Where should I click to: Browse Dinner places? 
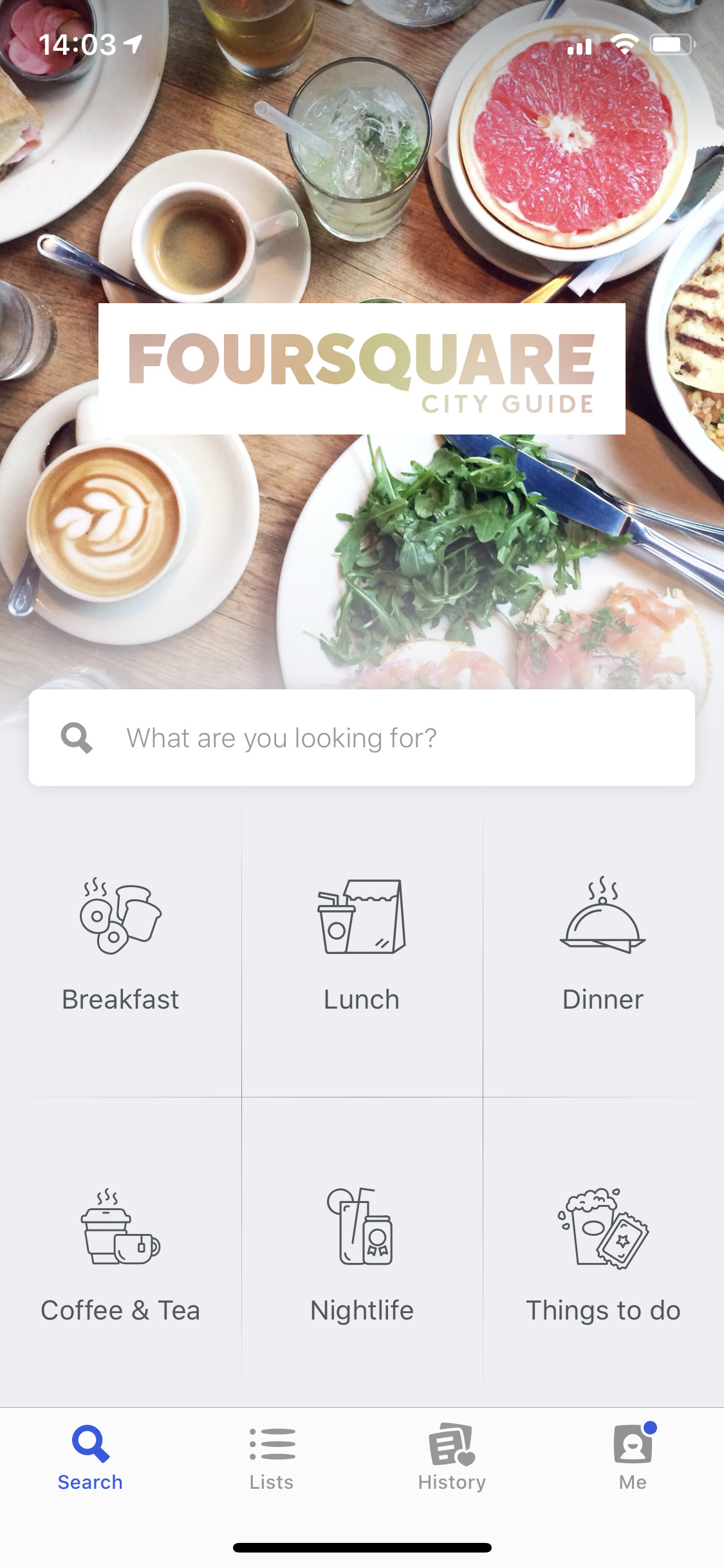(603, 943)
